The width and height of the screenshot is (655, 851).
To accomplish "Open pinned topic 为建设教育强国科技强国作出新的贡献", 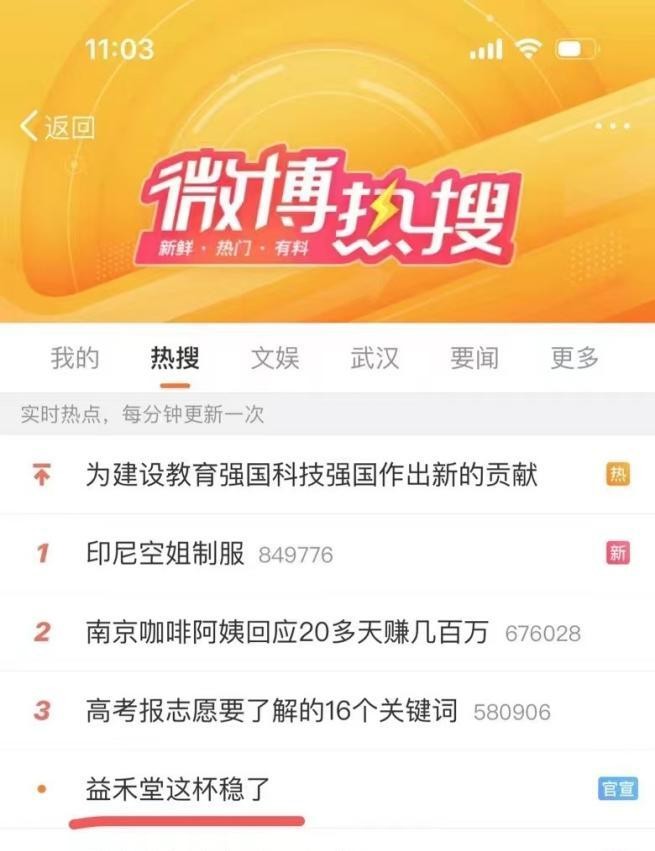I will pos(312,475).
